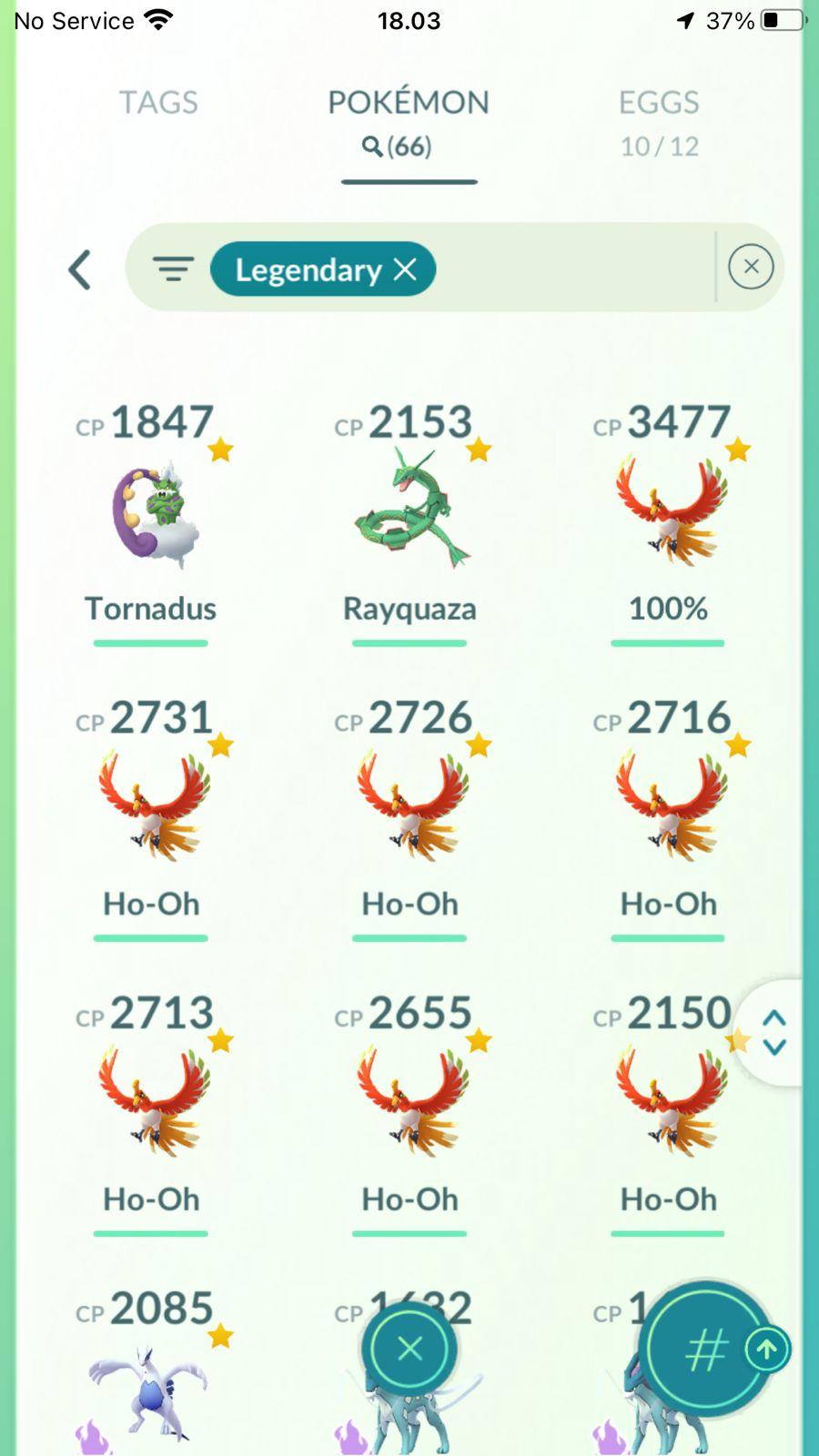This screenshot has height=1456, width=819.
Task: Open the 100% Ho-Oh CP 3477
Action: coord(668,514)
